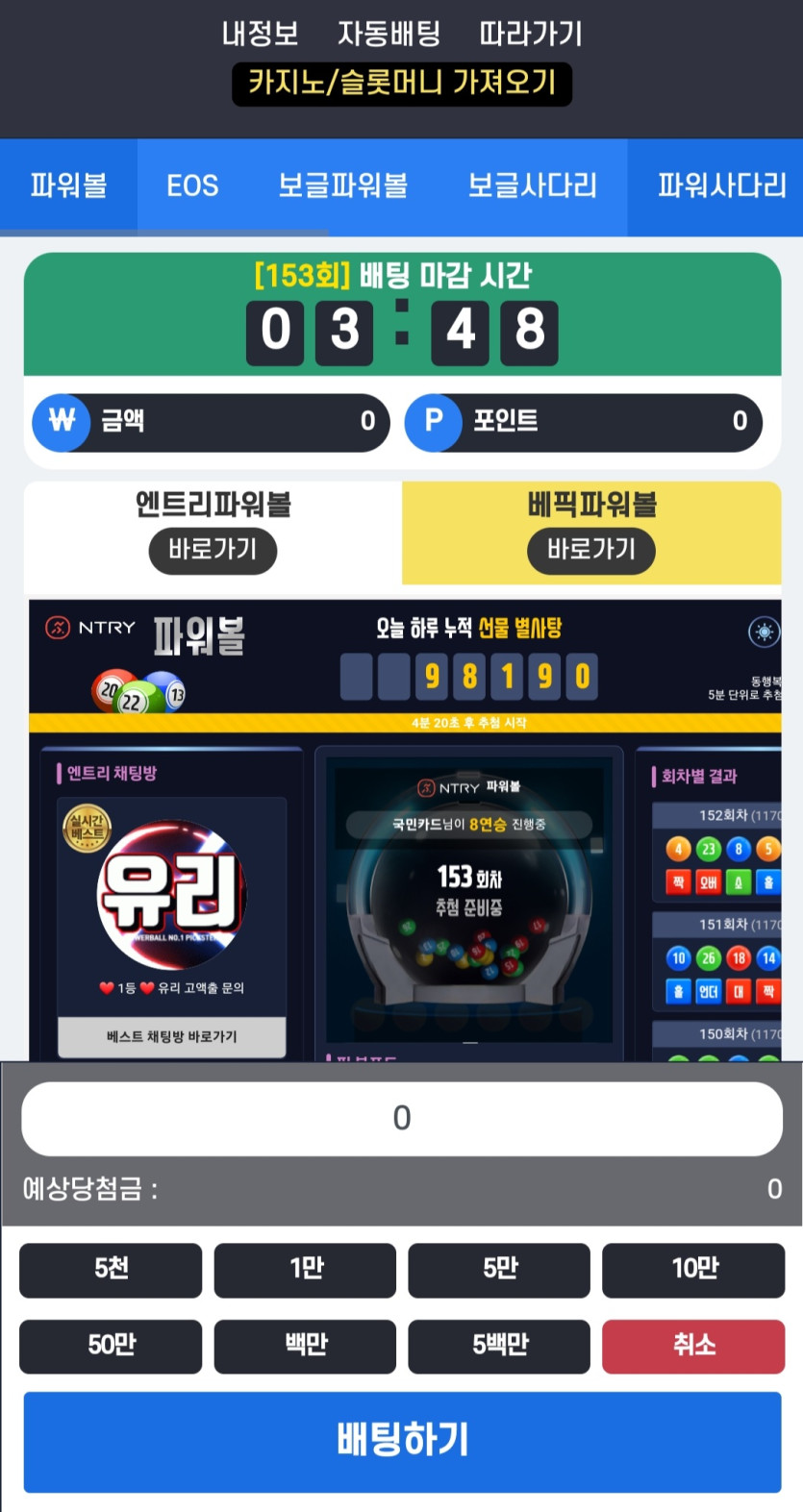
Task: Go to 엔트리파워볼 via 바로가기
Action: click(213, 550)
